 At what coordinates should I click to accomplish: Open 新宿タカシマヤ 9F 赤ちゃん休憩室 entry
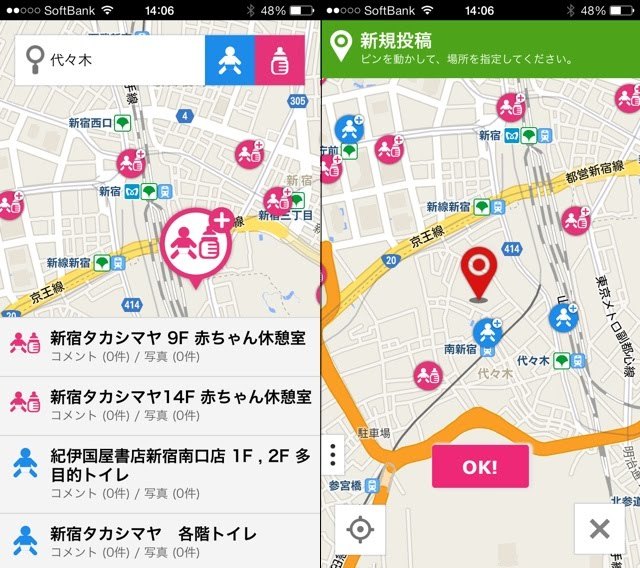click(x=160, y=347)
